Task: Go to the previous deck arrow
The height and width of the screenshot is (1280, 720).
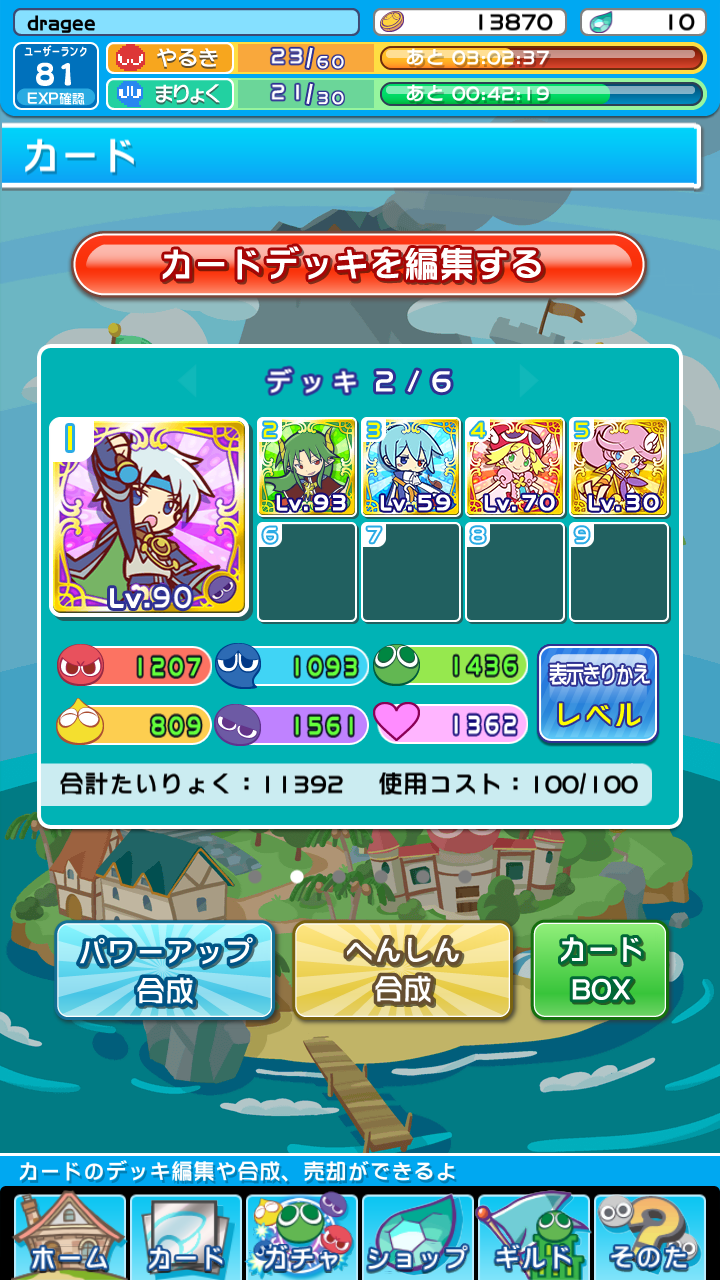Action: pyautogui.click(x=188, y=380)
